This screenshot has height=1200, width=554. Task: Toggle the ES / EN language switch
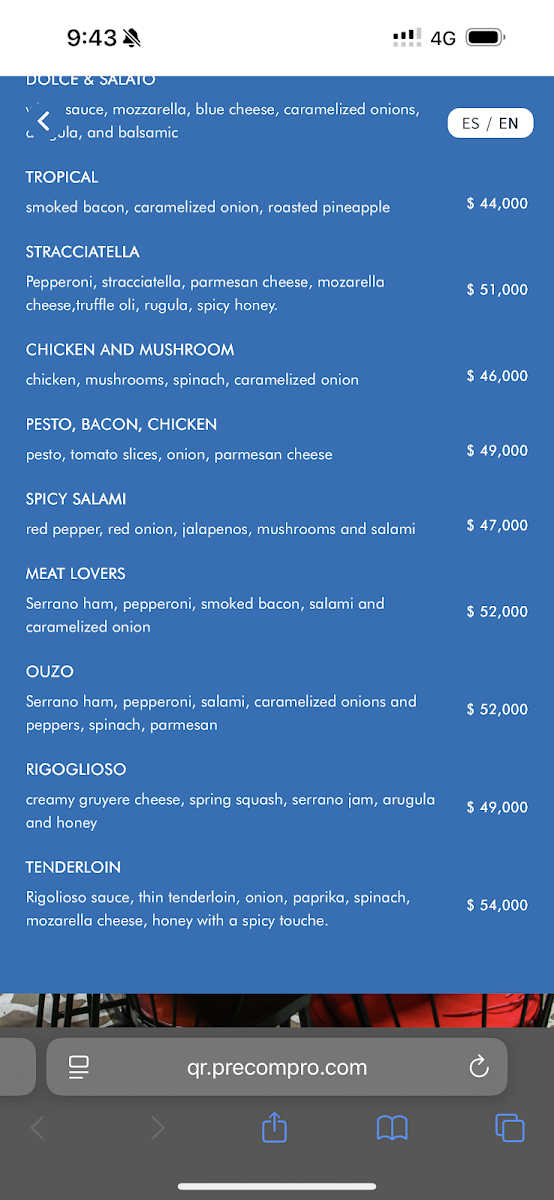click(490, 124)
